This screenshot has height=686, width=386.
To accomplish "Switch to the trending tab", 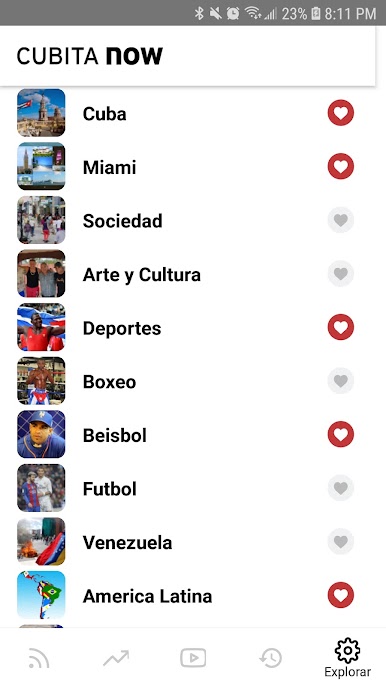I will [x=116, y=658].
